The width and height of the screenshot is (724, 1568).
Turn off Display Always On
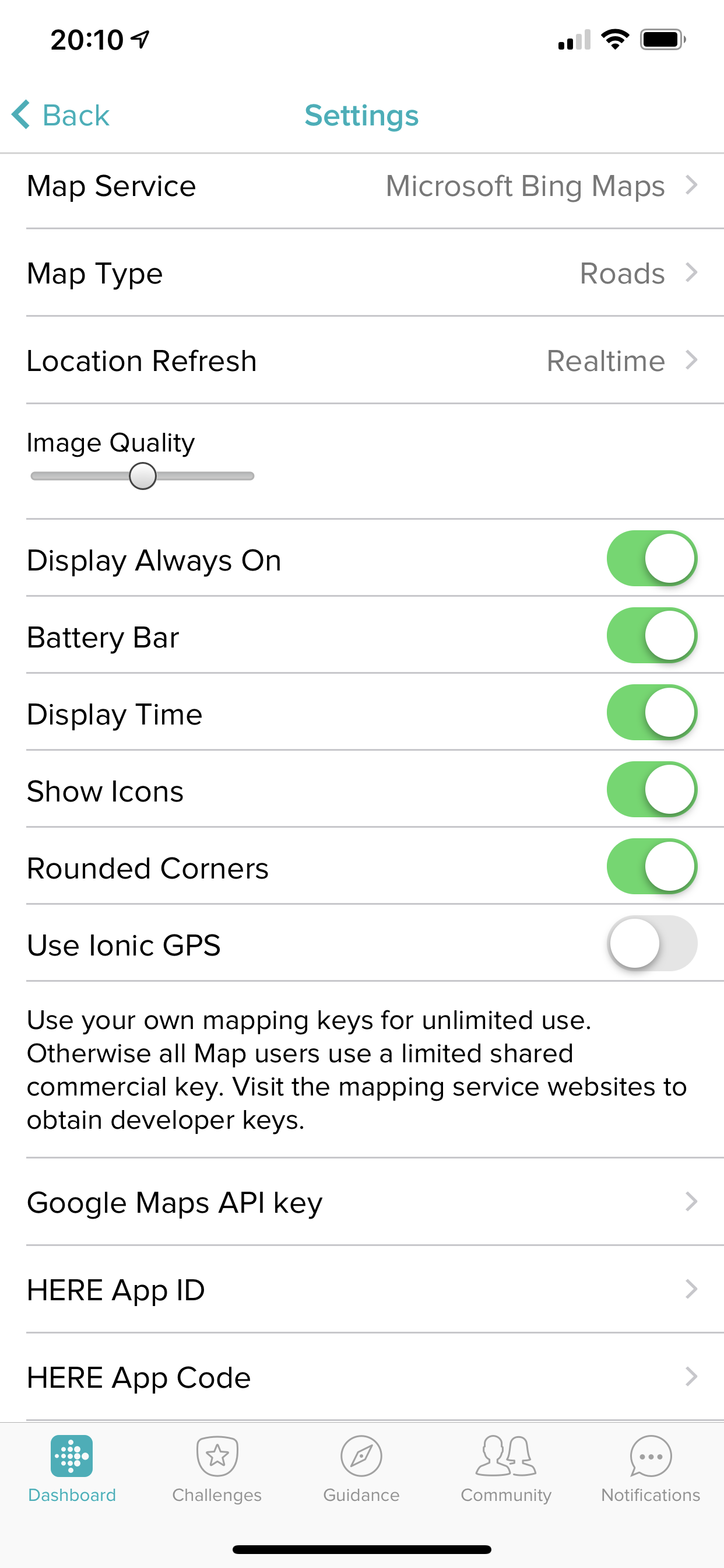tap(651, 559)
